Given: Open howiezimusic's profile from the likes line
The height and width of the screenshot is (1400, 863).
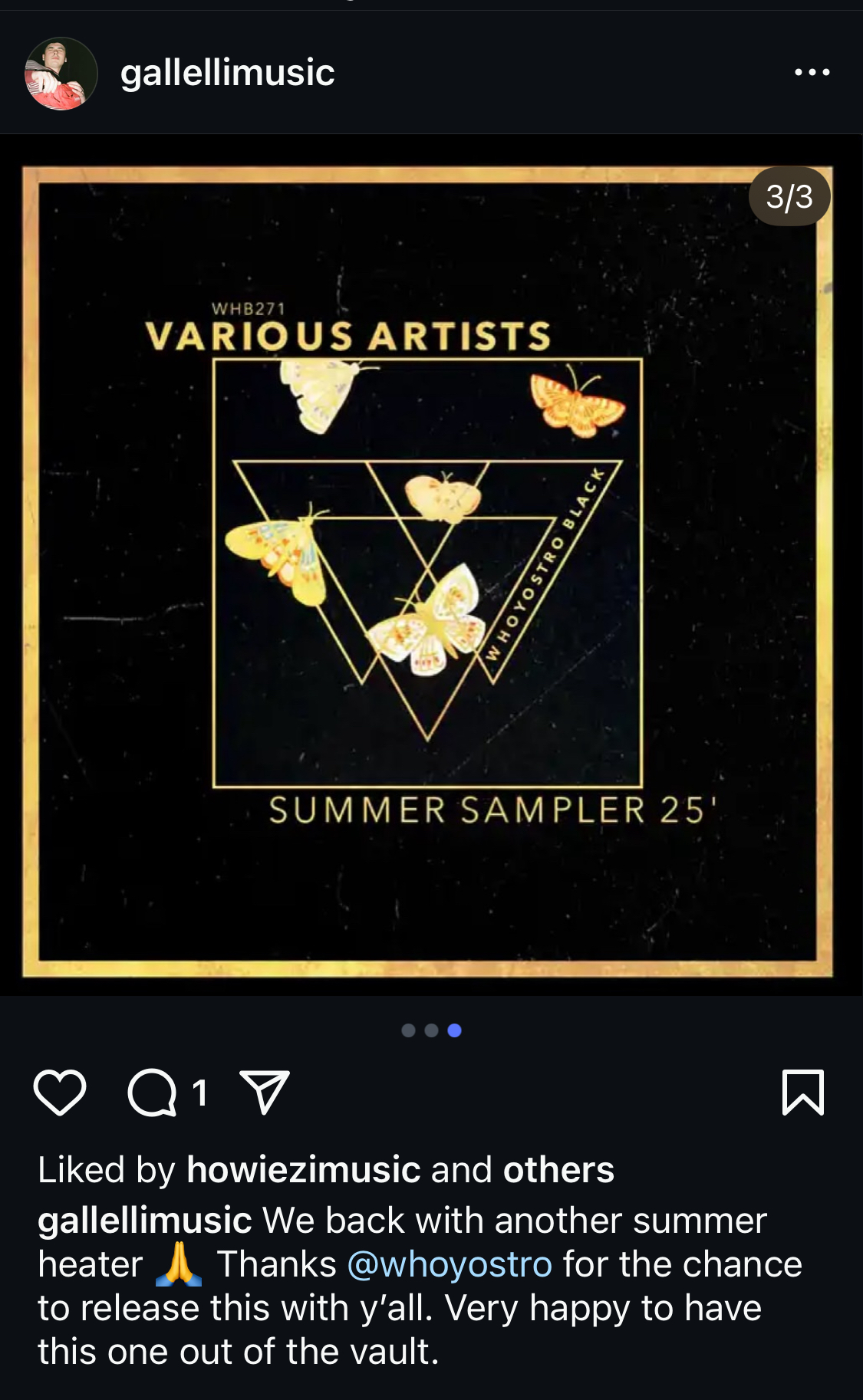Looking at the screenshot, I should click(303, 1170).
